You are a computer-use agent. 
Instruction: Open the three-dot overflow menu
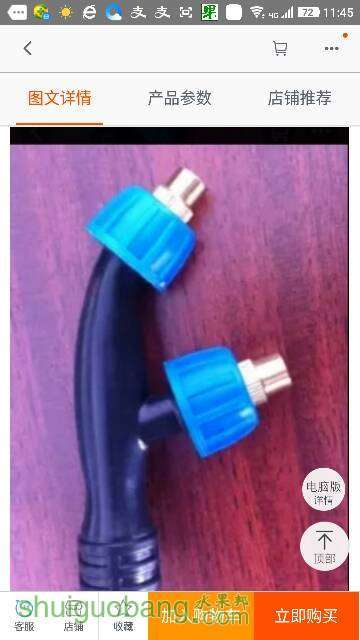(331, 49)
